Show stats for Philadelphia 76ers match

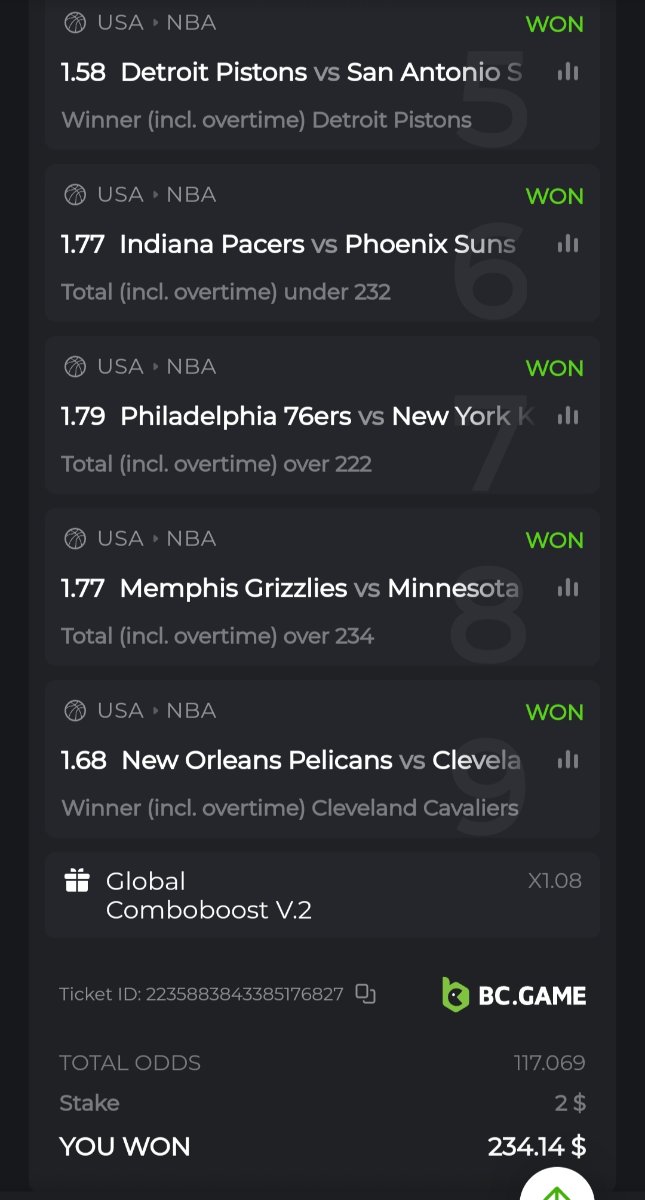[568, 416]
